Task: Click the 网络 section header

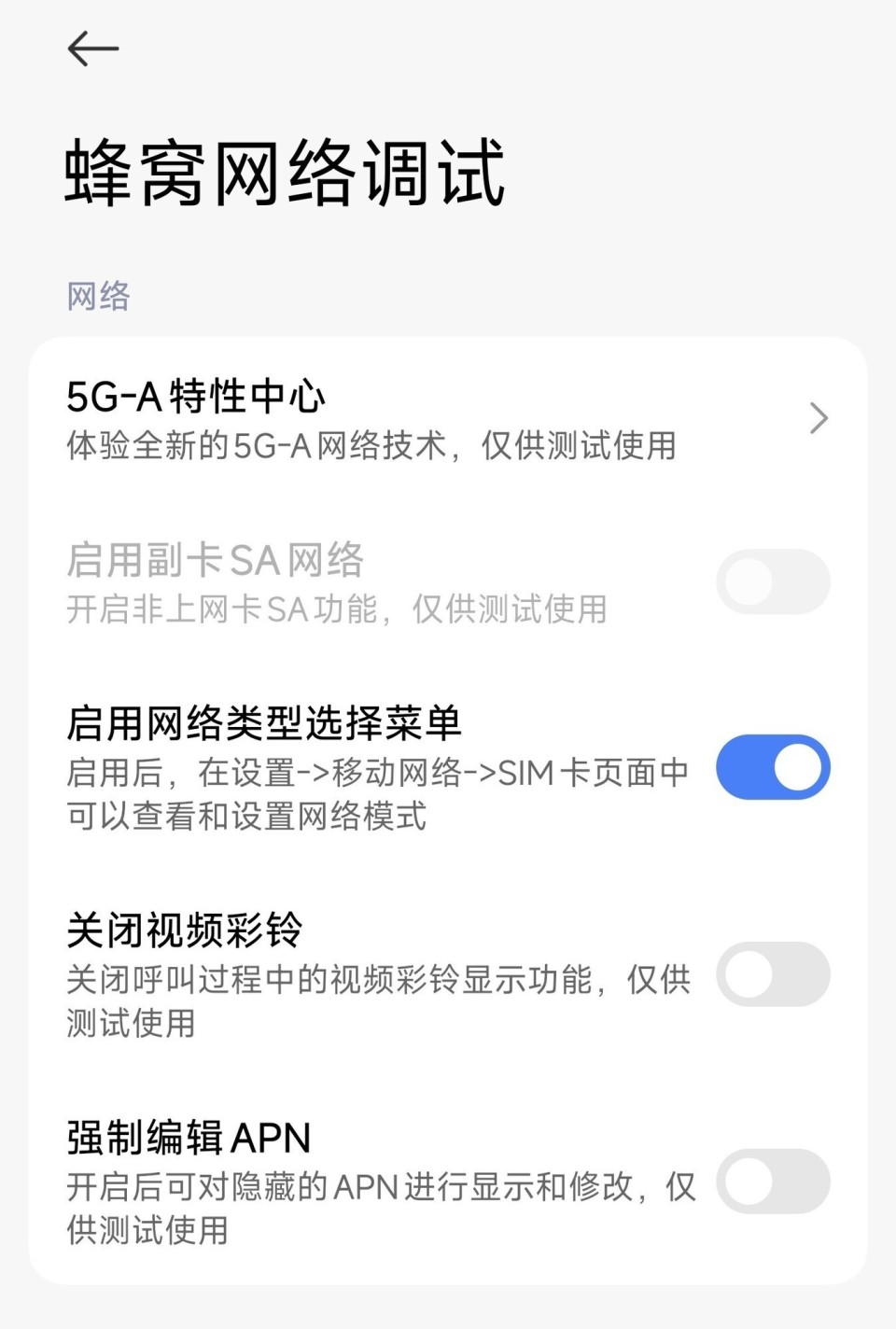Action: pyautogui.click(x=98, y=296)
